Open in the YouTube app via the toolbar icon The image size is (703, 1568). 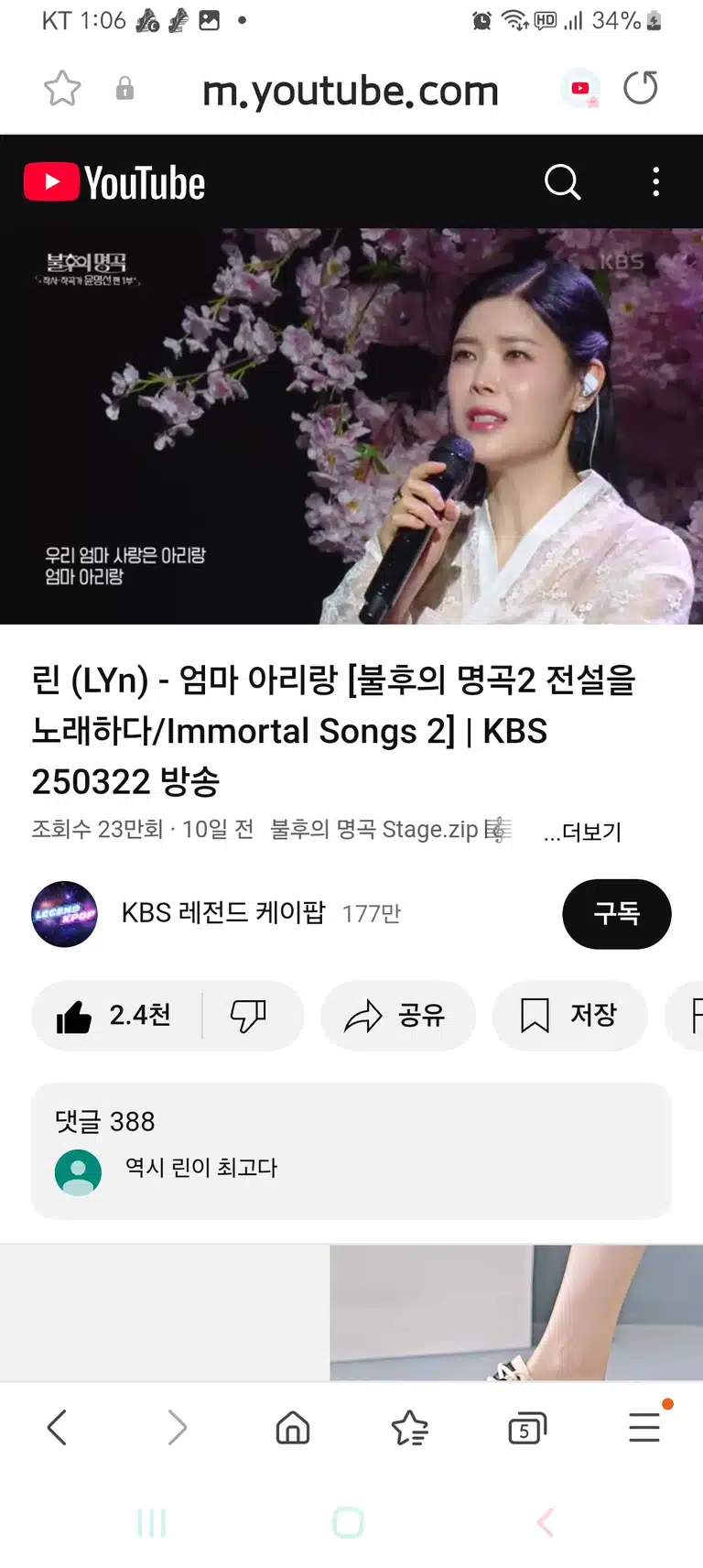580,89
